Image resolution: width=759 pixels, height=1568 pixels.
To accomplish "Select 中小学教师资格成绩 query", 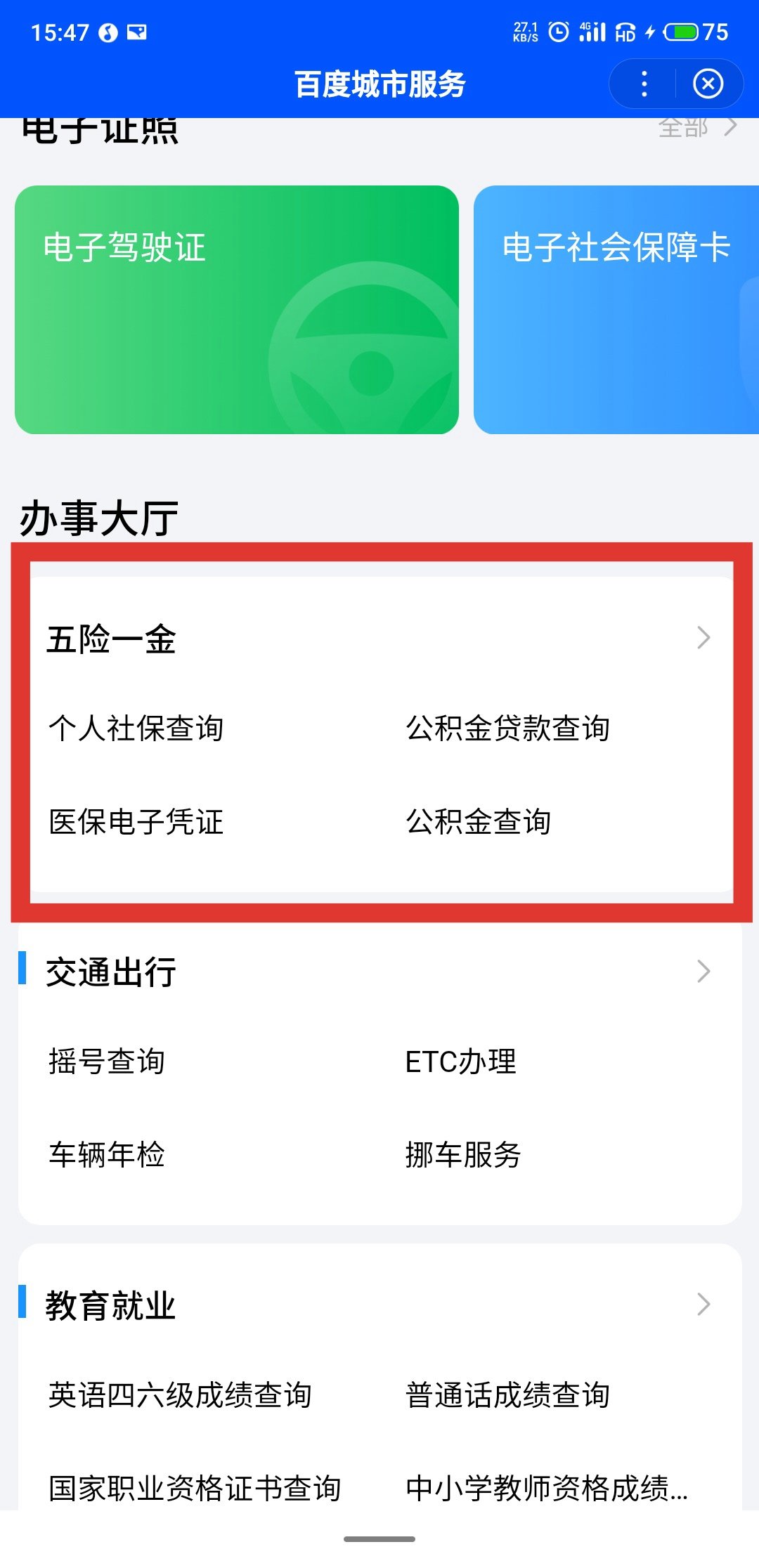I will coord(547,1488).
